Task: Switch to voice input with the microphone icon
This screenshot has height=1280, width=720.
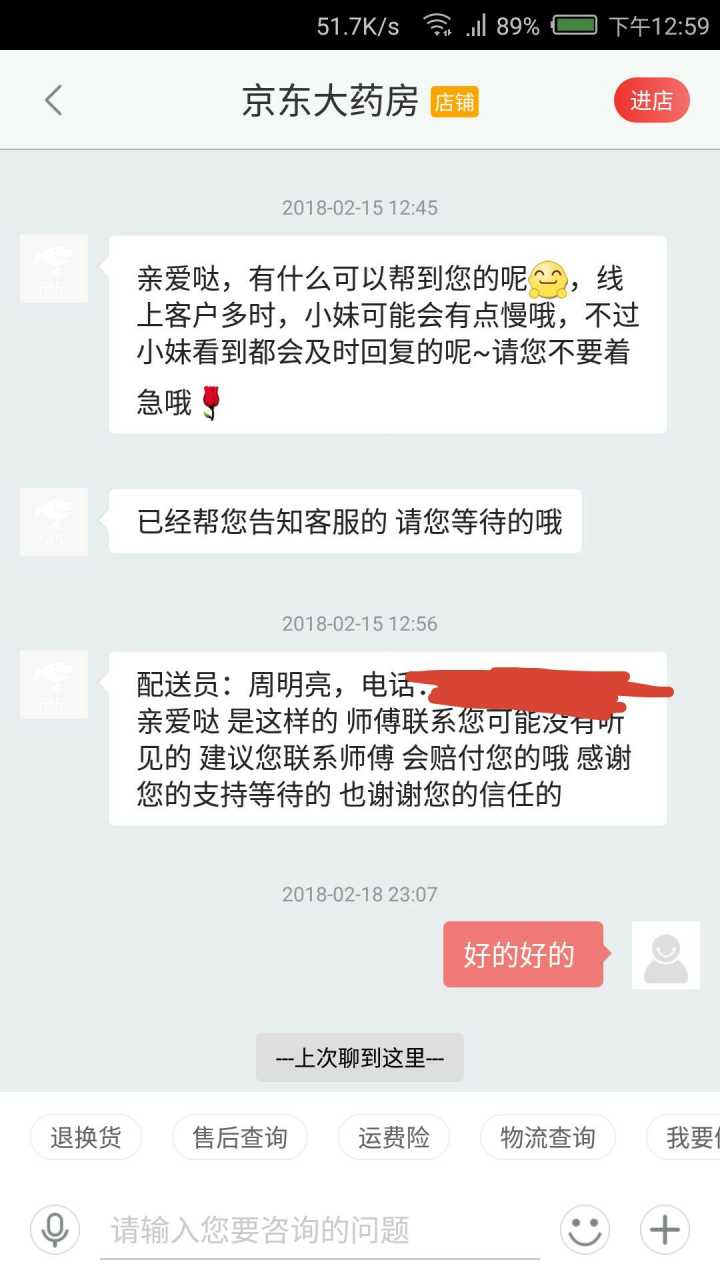Action: pyautogui.click(x=55, y=1229)
